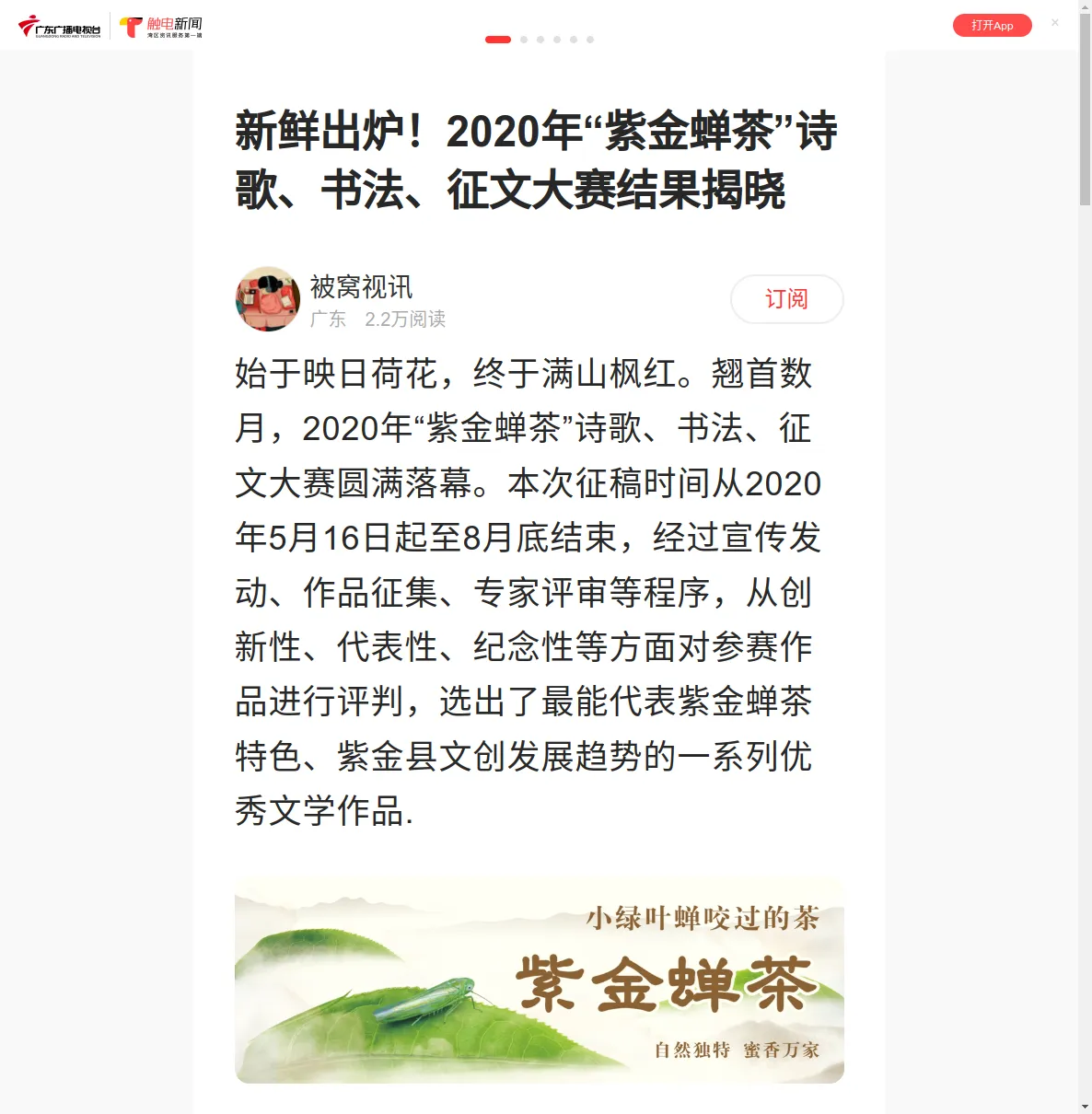This screenshot has width=1092, height=1114.
Task: Subscribe via the 订阅 button
Action: (786, 299)
